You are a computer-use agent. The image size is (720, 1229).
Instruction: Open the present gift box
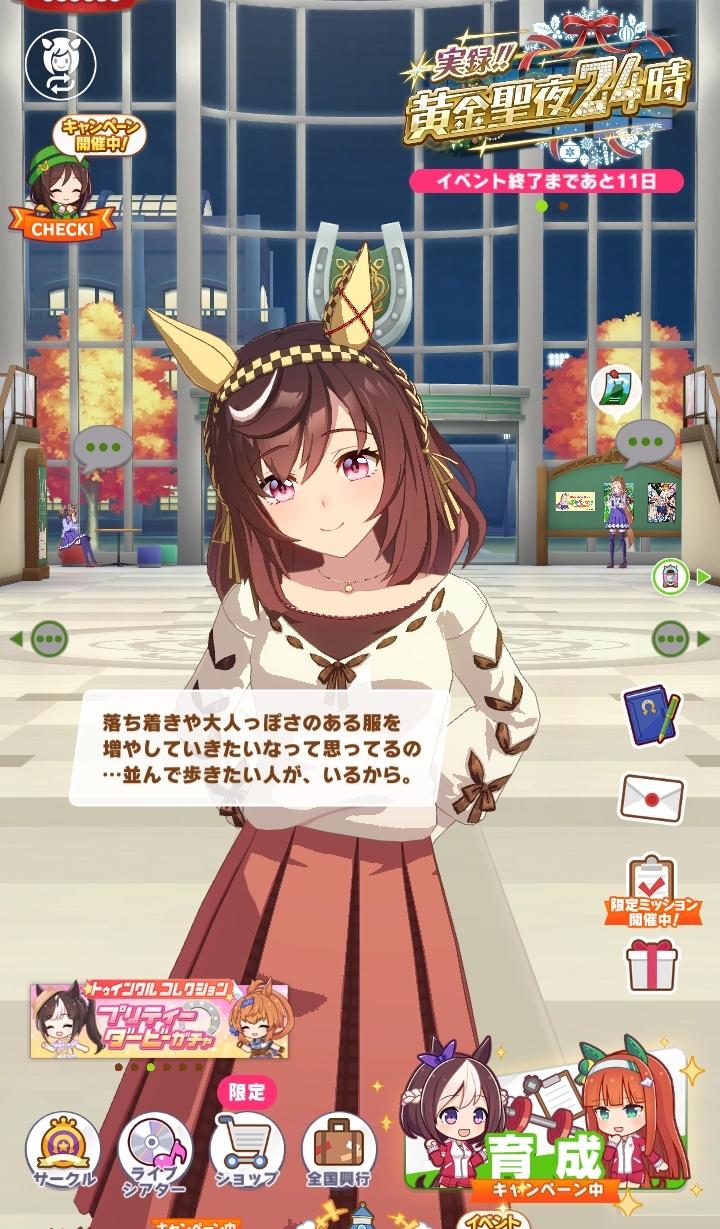(651, 965)
